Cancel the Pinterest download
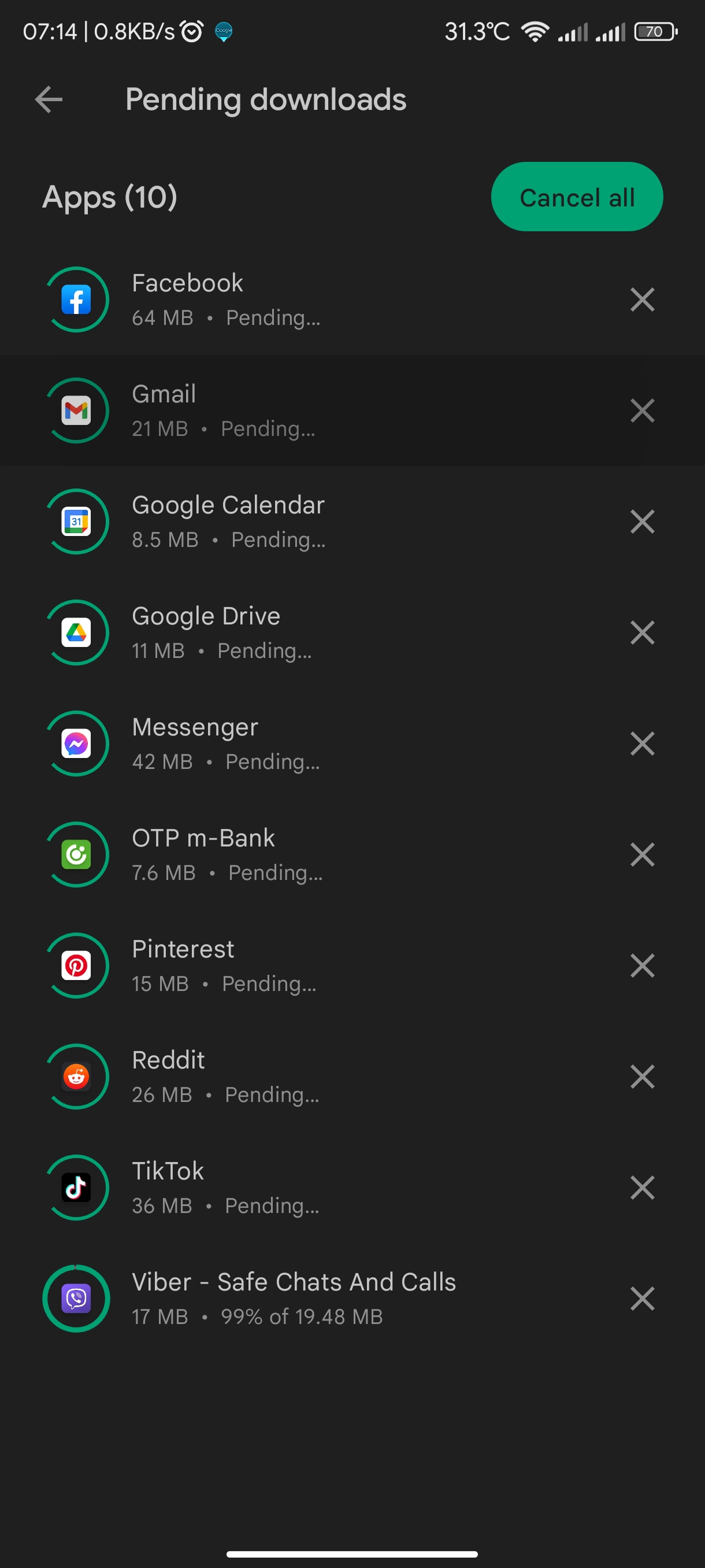 pos(643,966)
